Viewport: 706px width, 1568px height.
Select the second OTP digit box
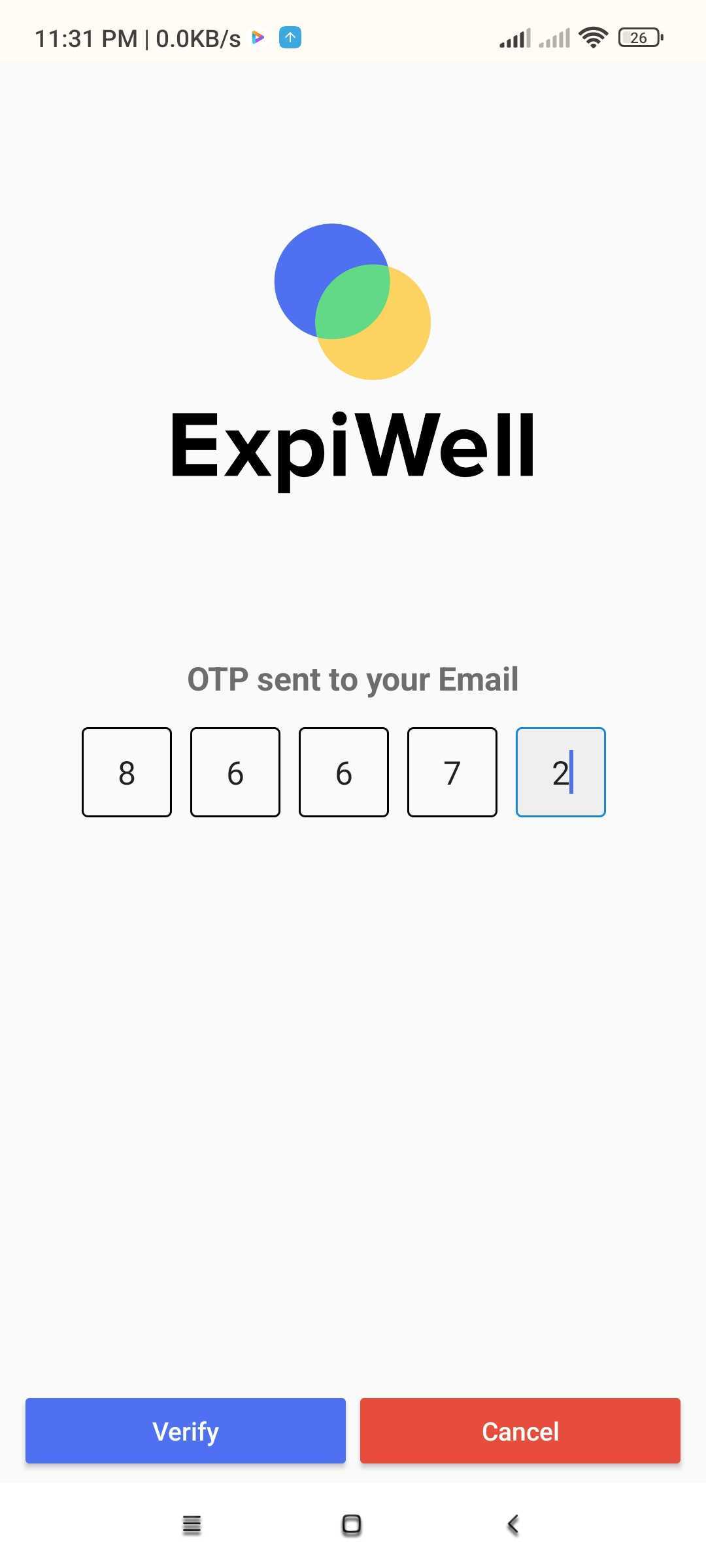click(235, 772)
